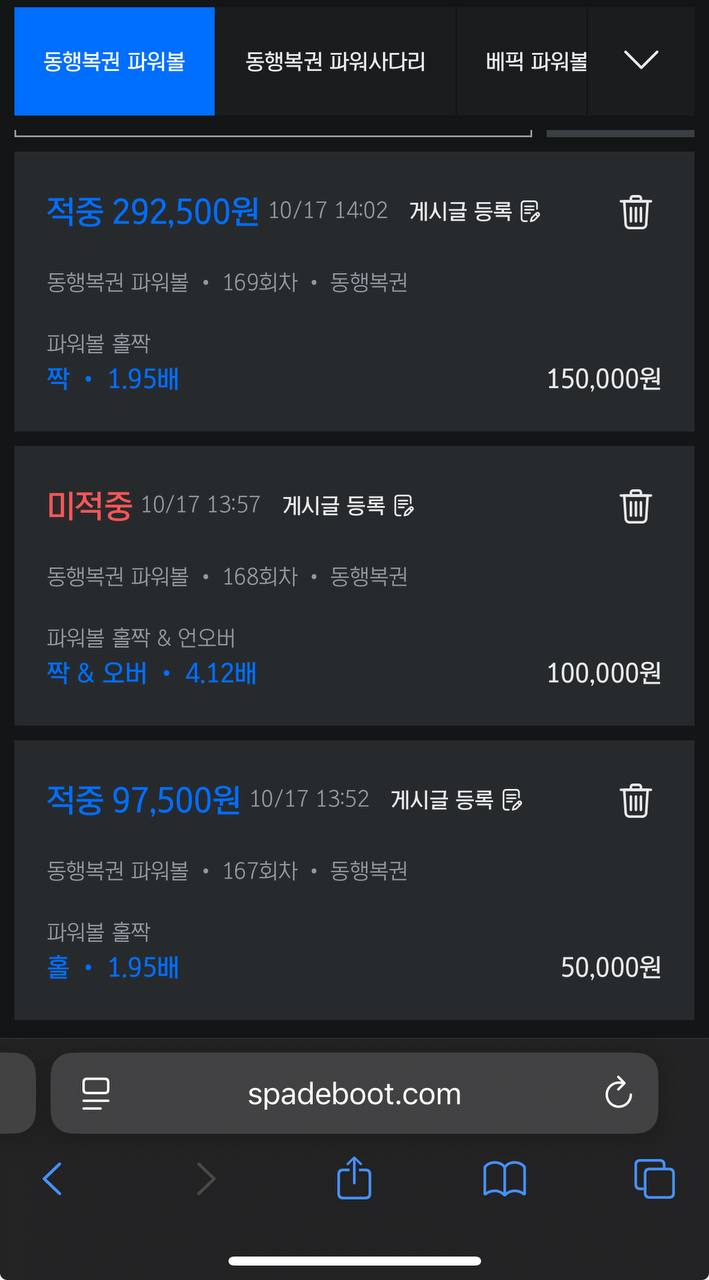Screen dimensions: 709x1280
Task: Tap 게시글 등록 for the 168회차 bet
Action: (348, 505)
